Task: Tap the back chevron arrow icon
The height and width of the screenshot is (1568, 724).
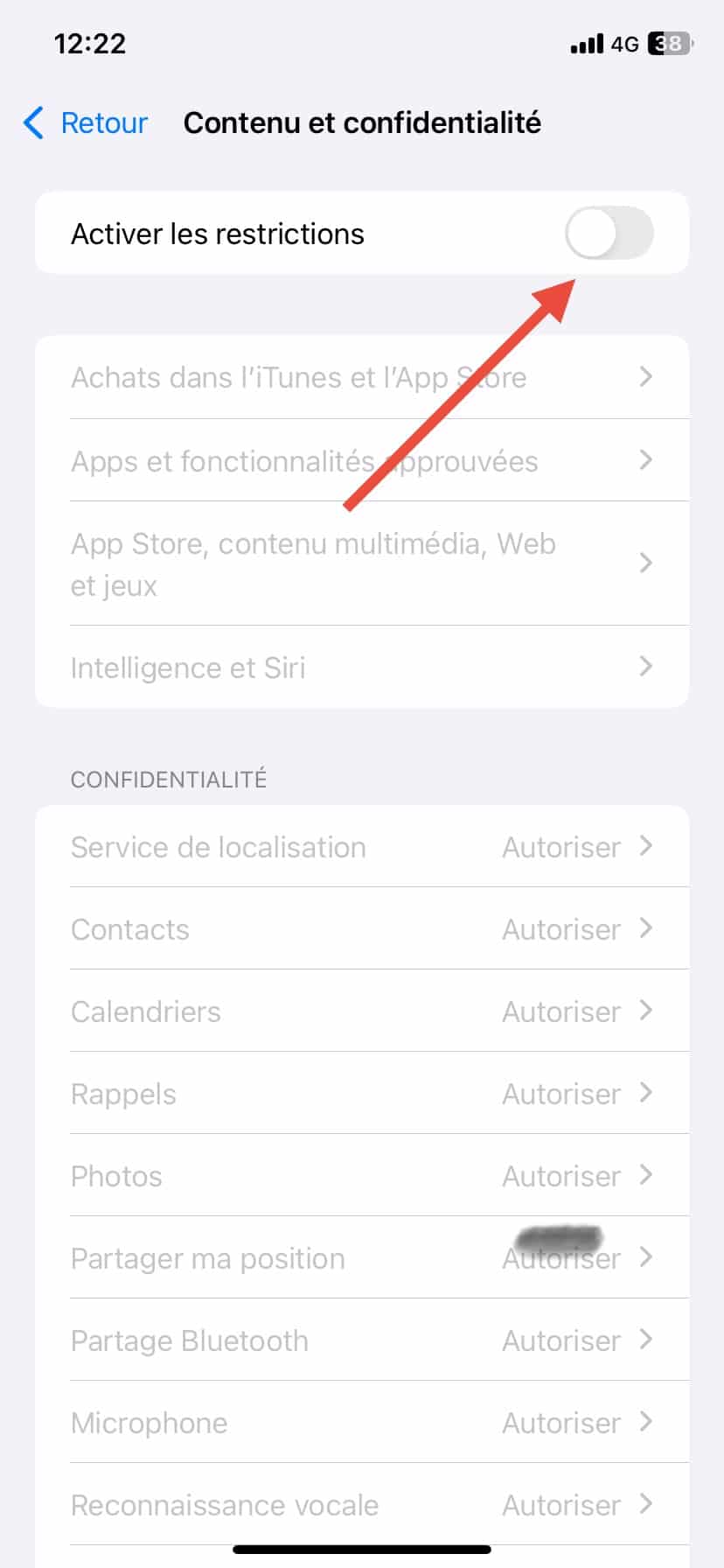Action: (33, 123)
